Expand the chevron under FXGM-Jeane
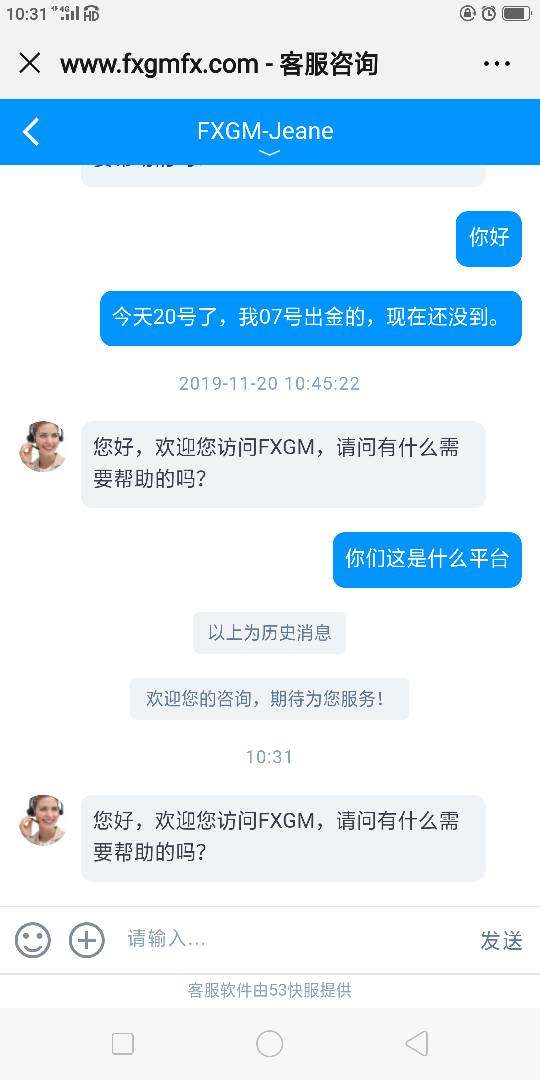 pyautogui.click(x=269, y=153)
